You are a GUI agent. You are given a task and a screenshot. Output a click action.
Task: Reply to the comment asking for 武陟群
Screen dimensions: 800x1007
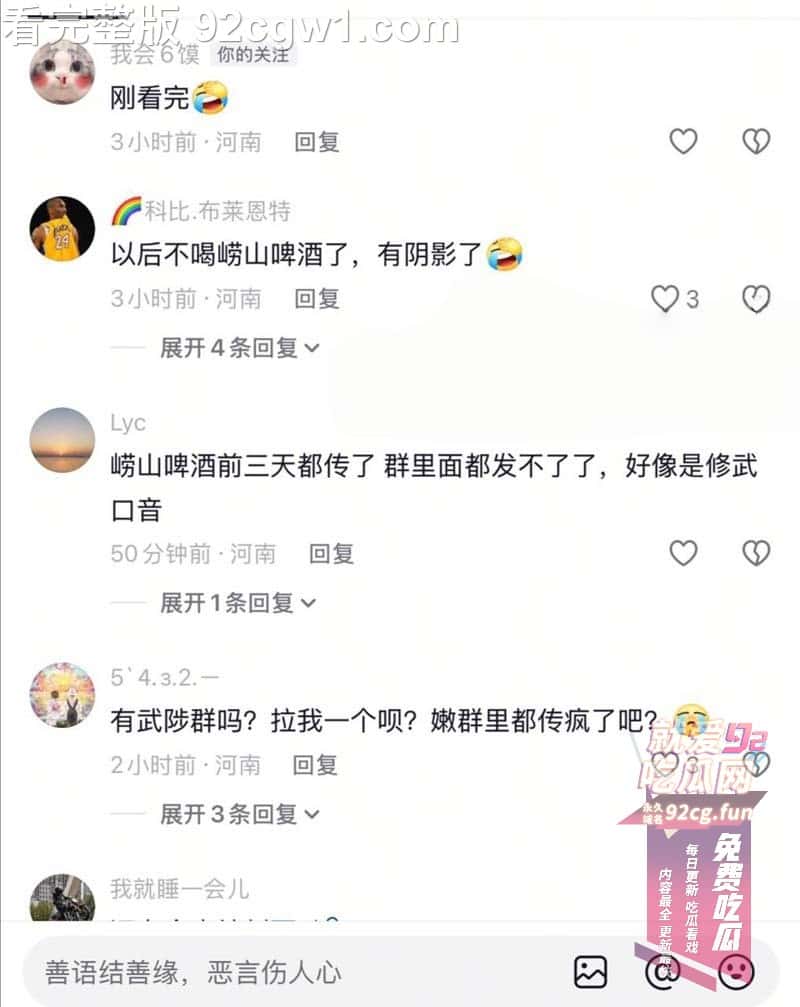317,765
